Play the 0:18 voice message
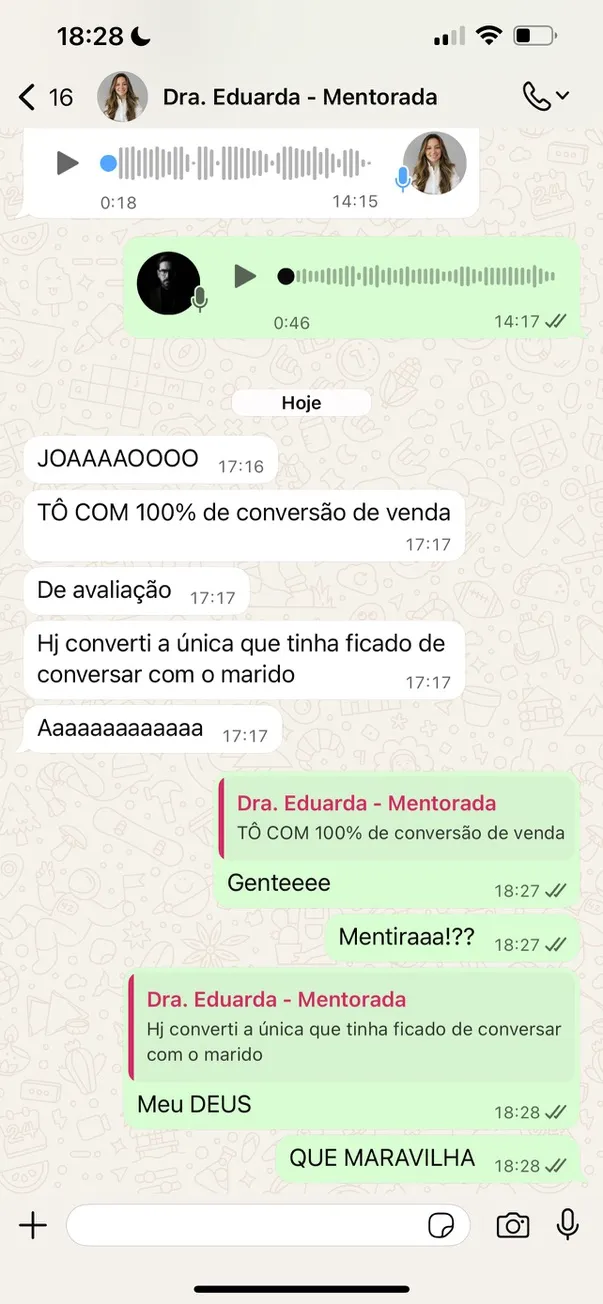 click(x=67, y=162)
